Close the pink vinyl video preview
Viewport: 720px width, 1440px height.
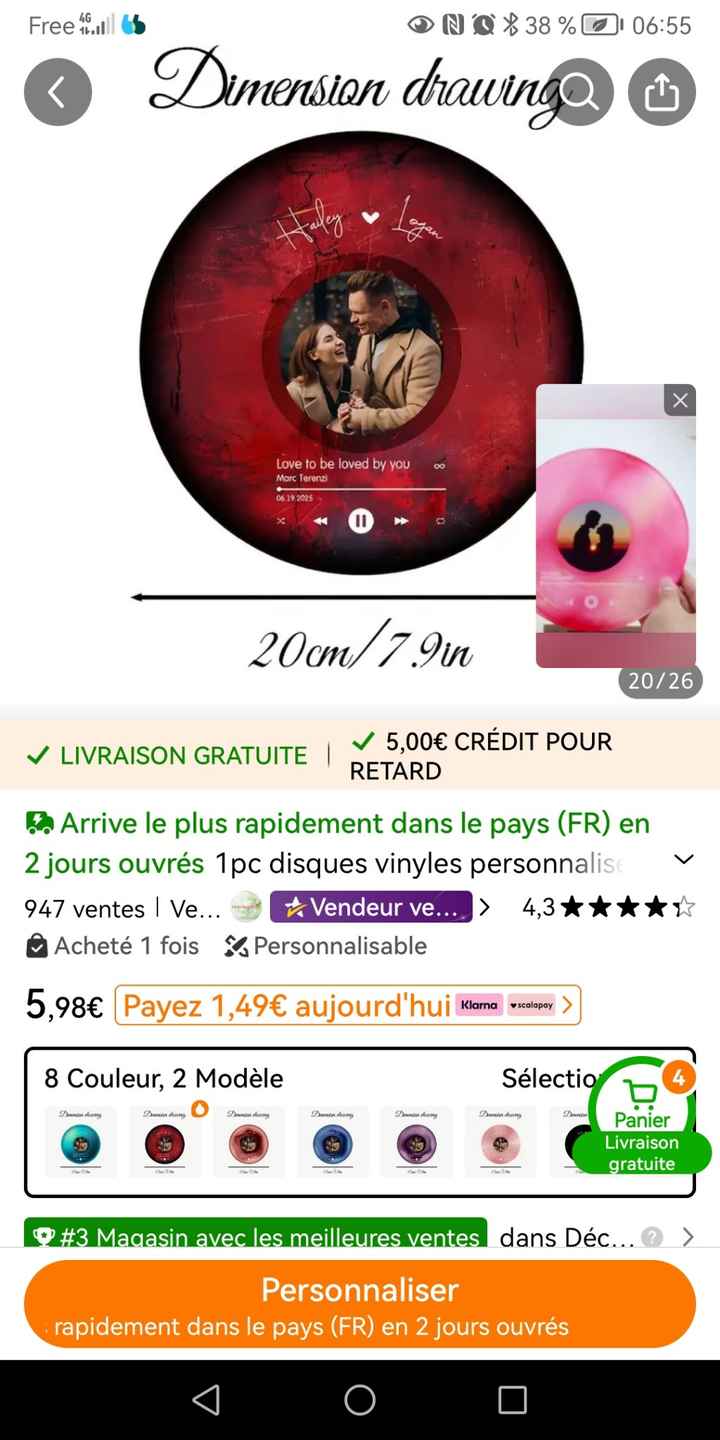(680, 400)
